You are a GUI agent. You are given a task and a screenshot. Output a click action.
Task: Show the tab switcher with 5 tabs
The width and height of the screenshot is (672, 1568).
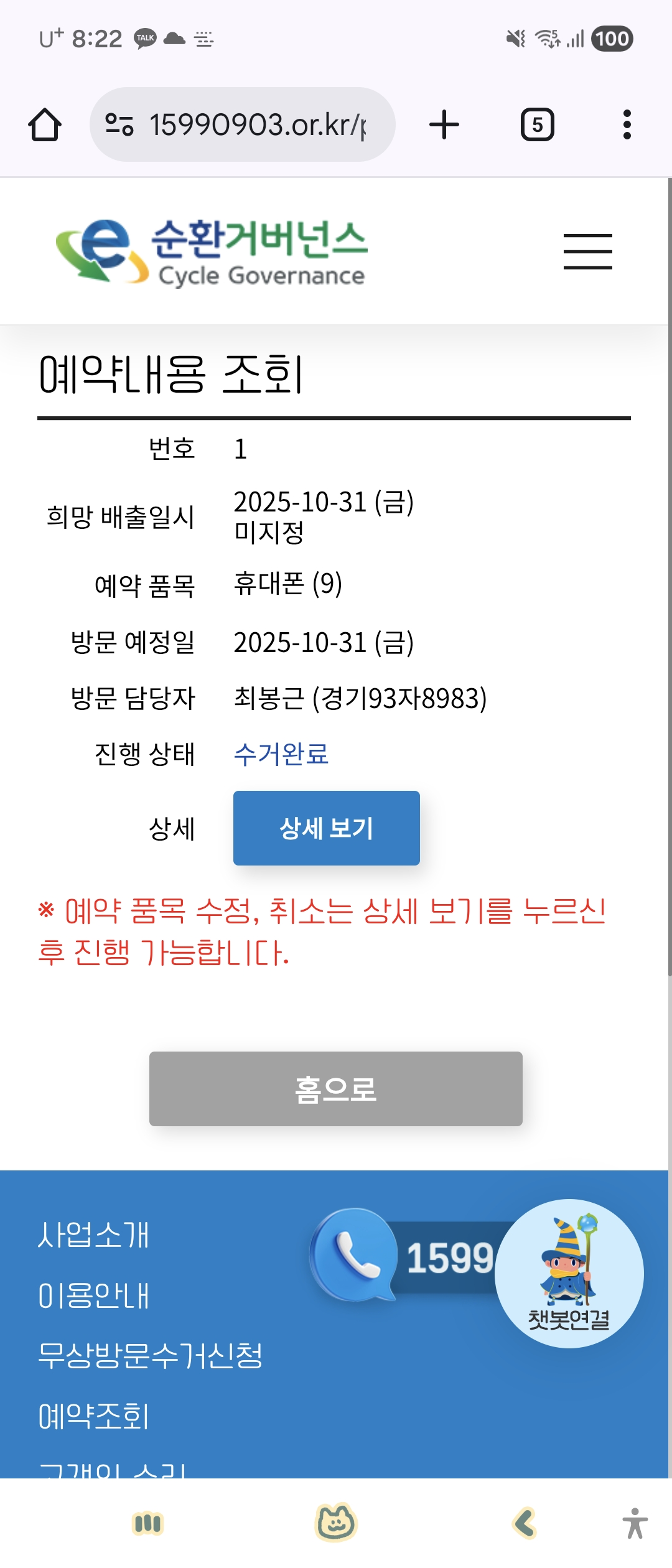click(x=537, y=124)
